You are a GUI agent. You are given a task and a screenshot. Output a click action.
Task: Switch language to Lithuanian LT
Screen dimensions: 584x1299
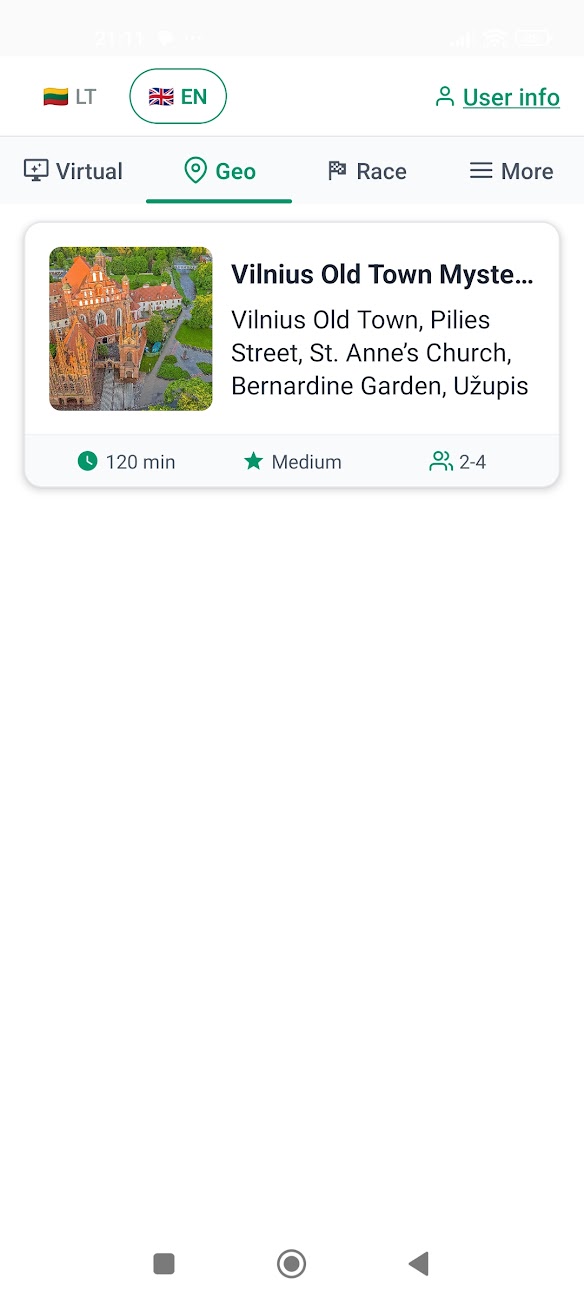coord(70,97)
